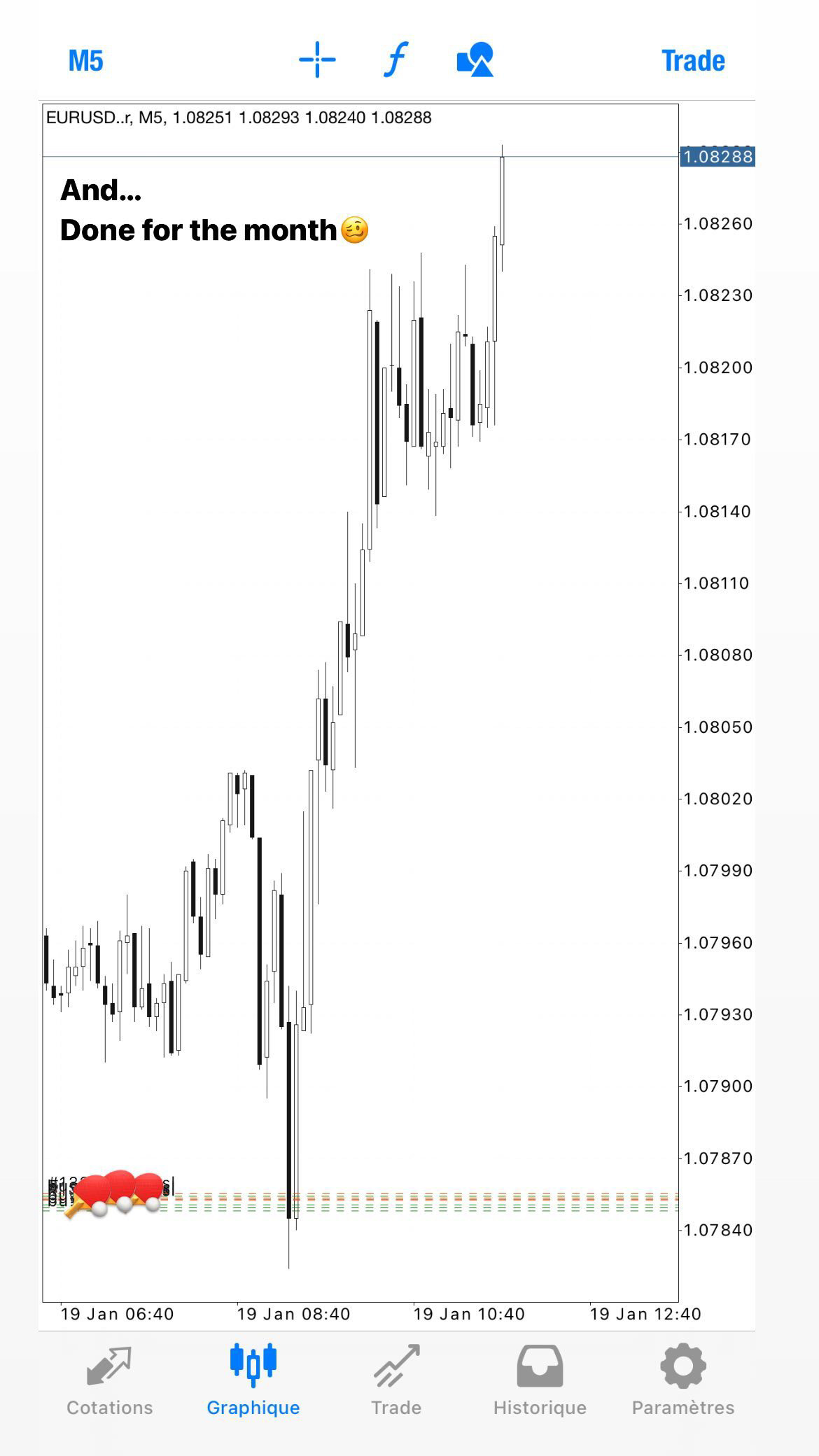Open the indicators function icon
This screenshot has height=1456, width=819.
click(x=395, y=59)
